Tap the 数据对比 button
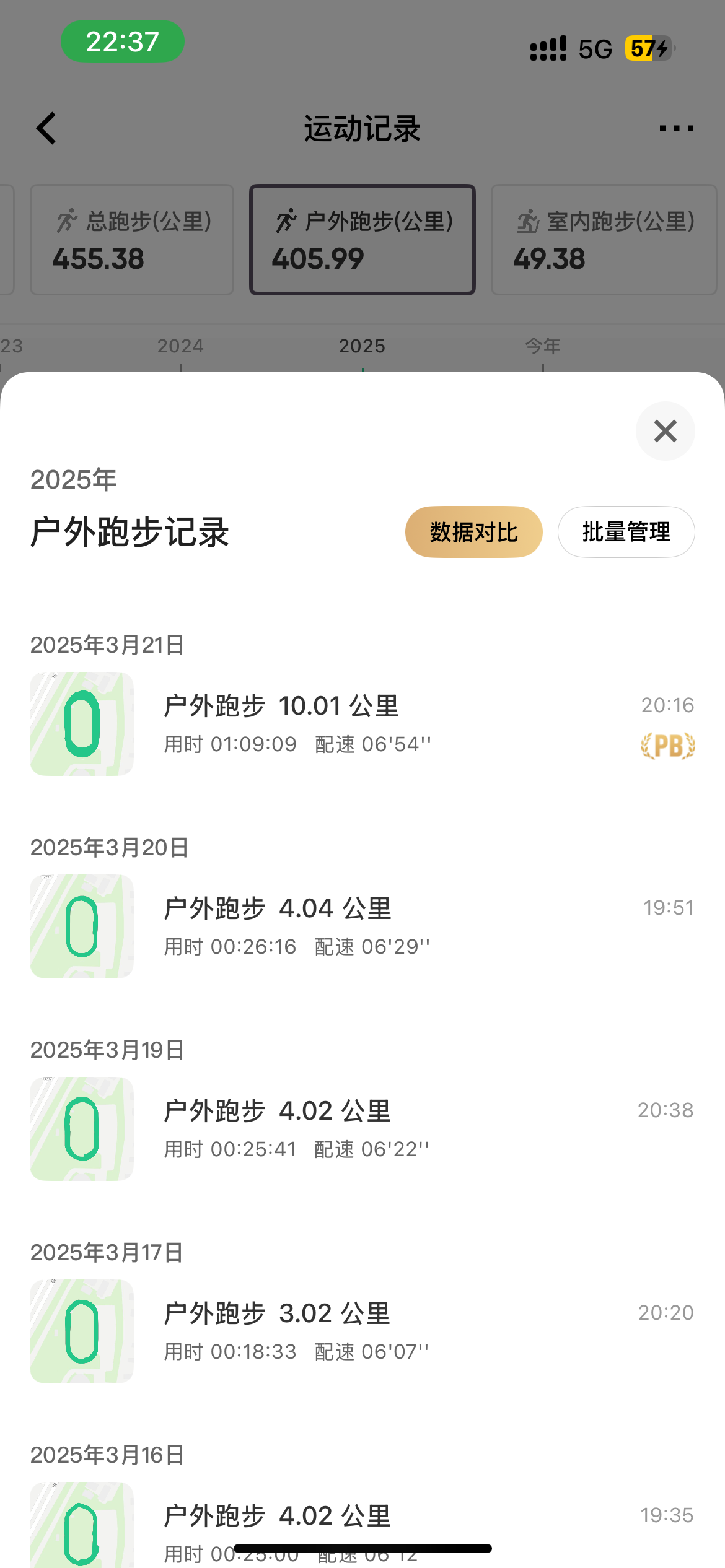This screenshot has height=1568, width=725. pyautogui.click(x=473, y=532)
